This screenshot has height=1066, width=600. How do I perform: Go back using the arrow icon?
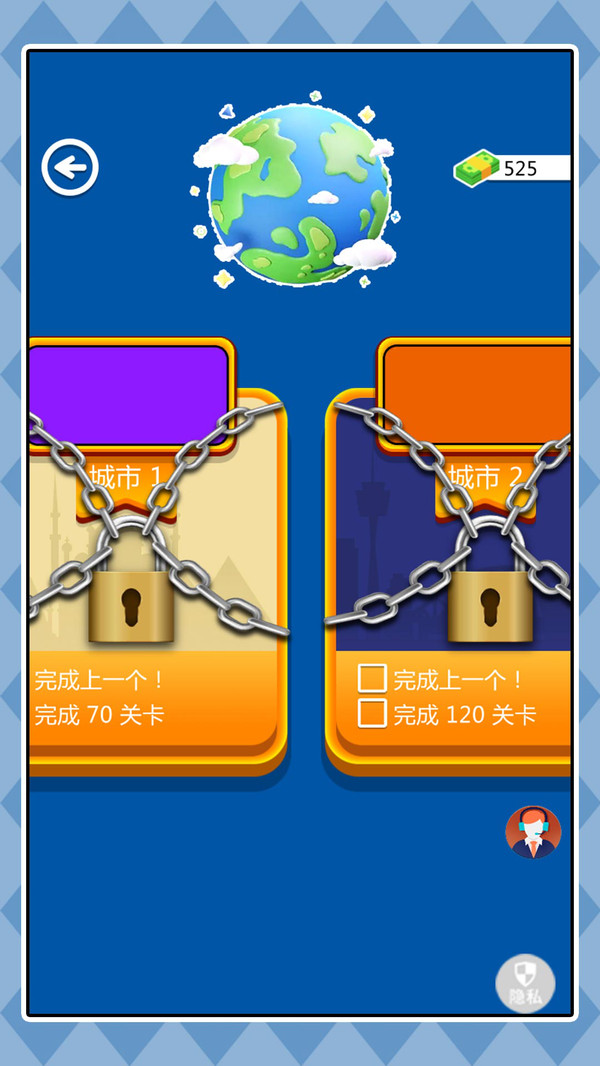click(x=70, y=167)
